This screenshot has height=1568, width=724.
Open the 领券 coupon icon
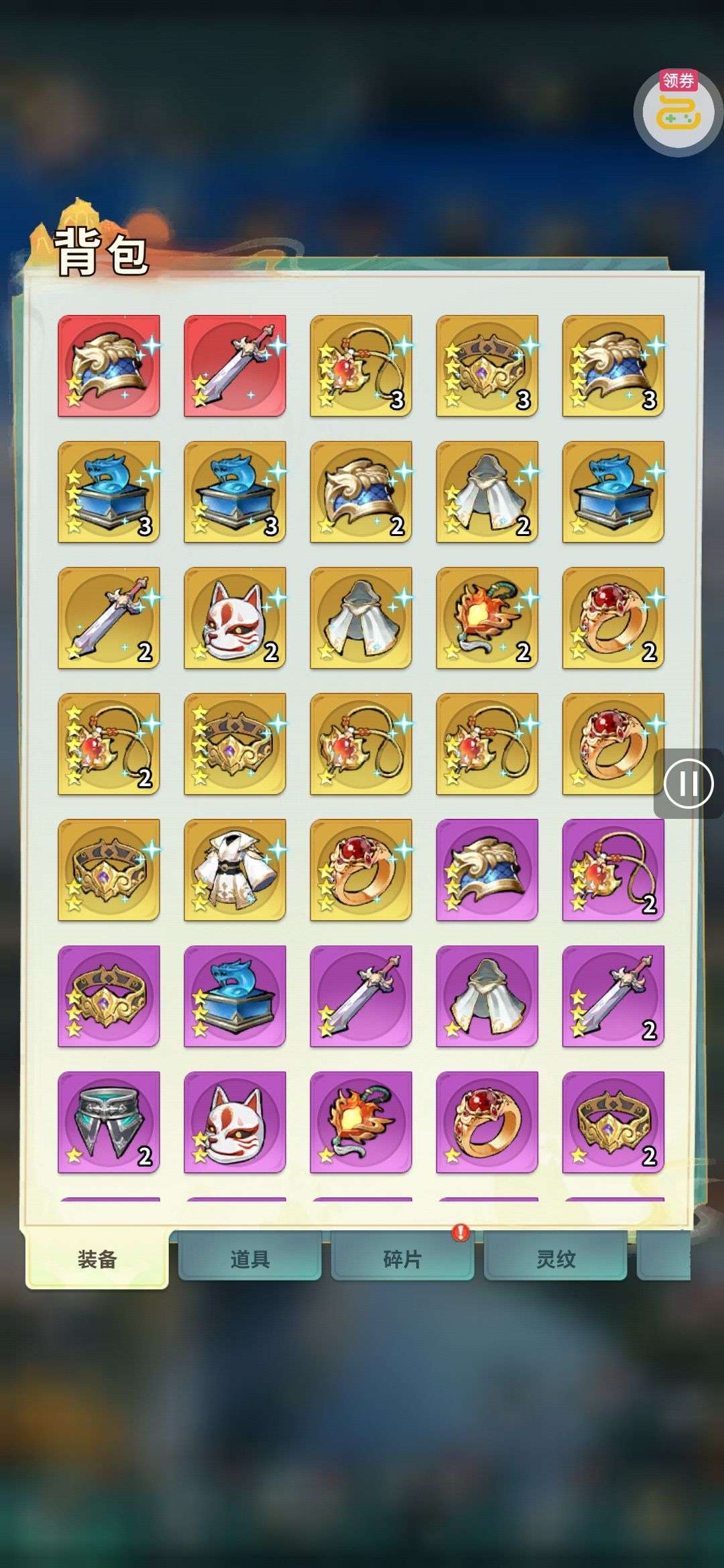[678, 111]
